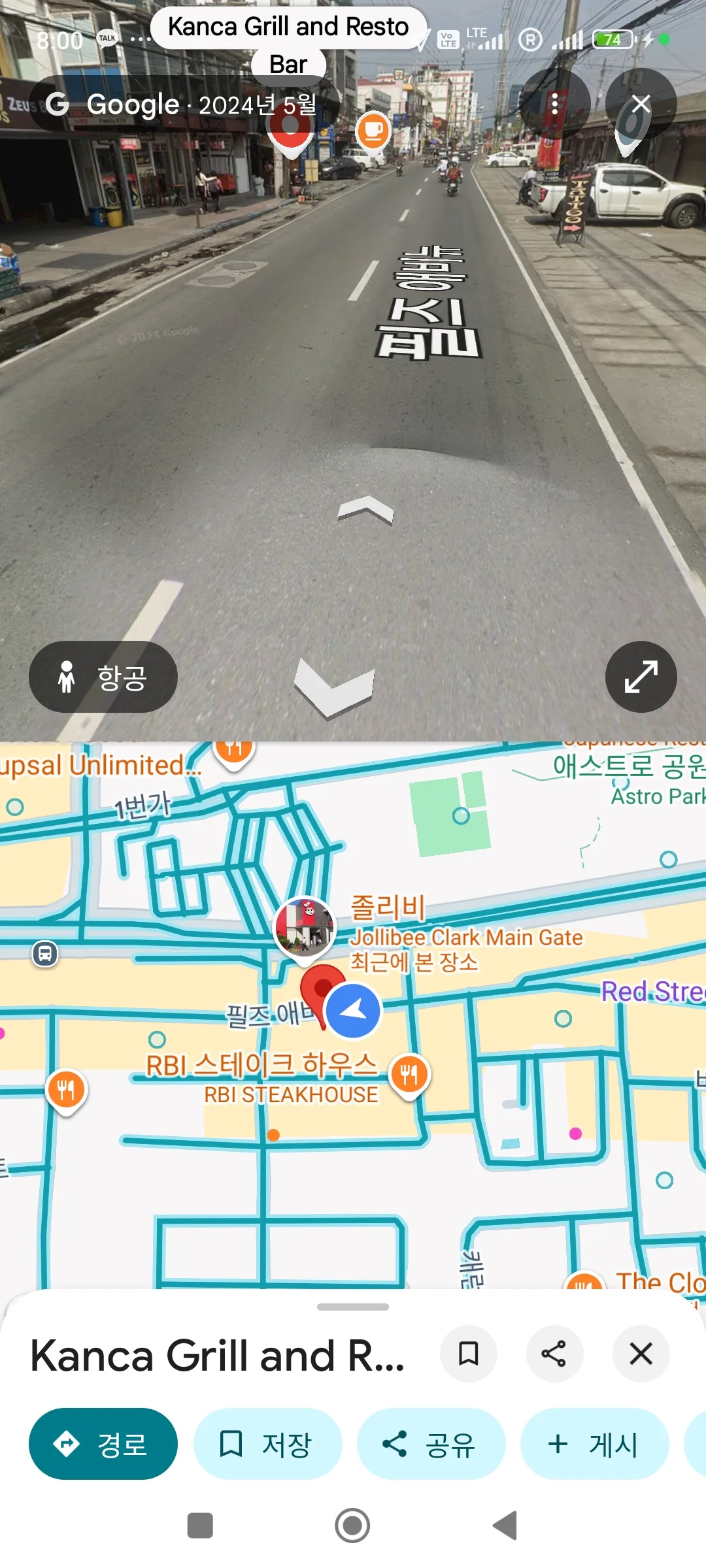Image resolution: width=706 pixels, height=1568 pixels.
Task: Go to home screen via system button
Action: coord(352,1526)
